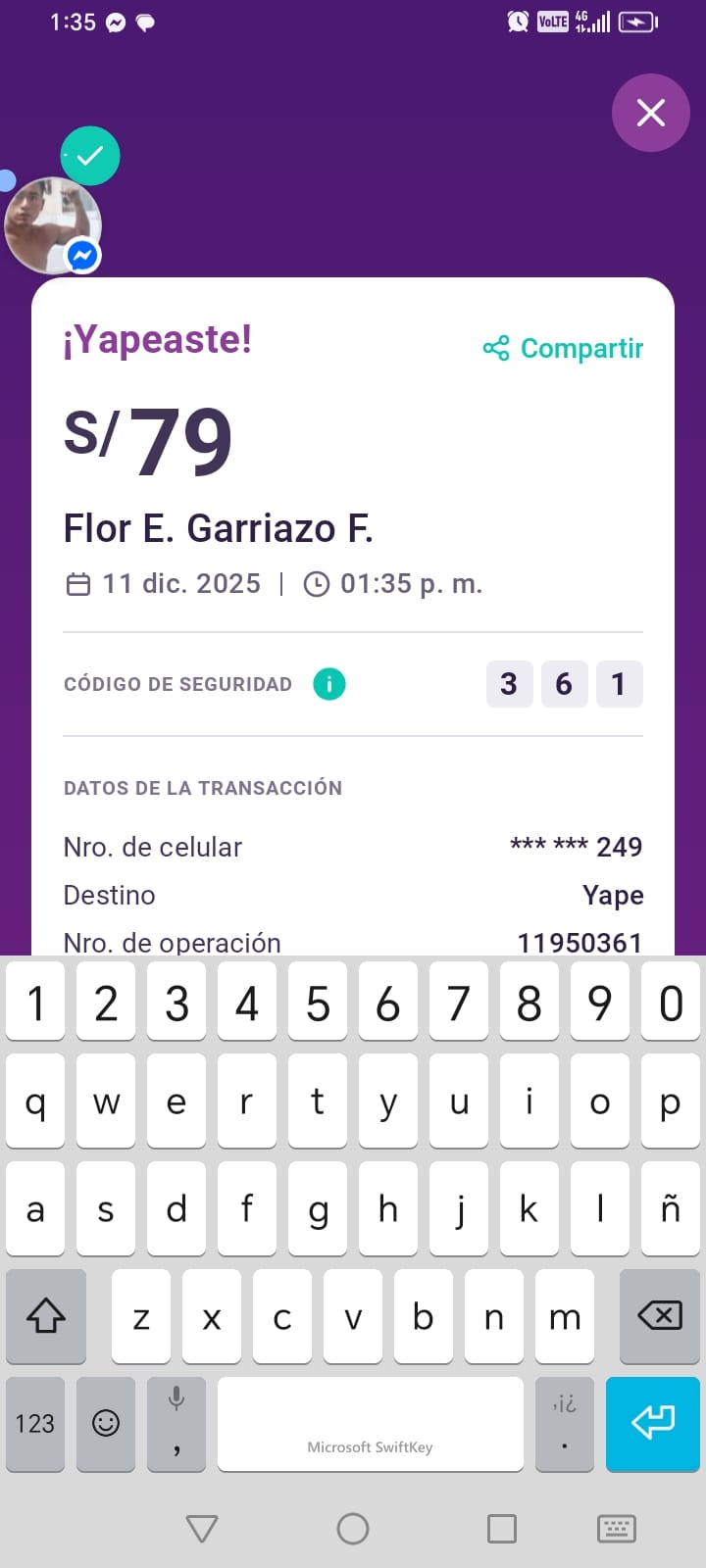The width and height of the screenshot is (706, 1568).
Task: Activate the shift key
Action: point(45,1315)
